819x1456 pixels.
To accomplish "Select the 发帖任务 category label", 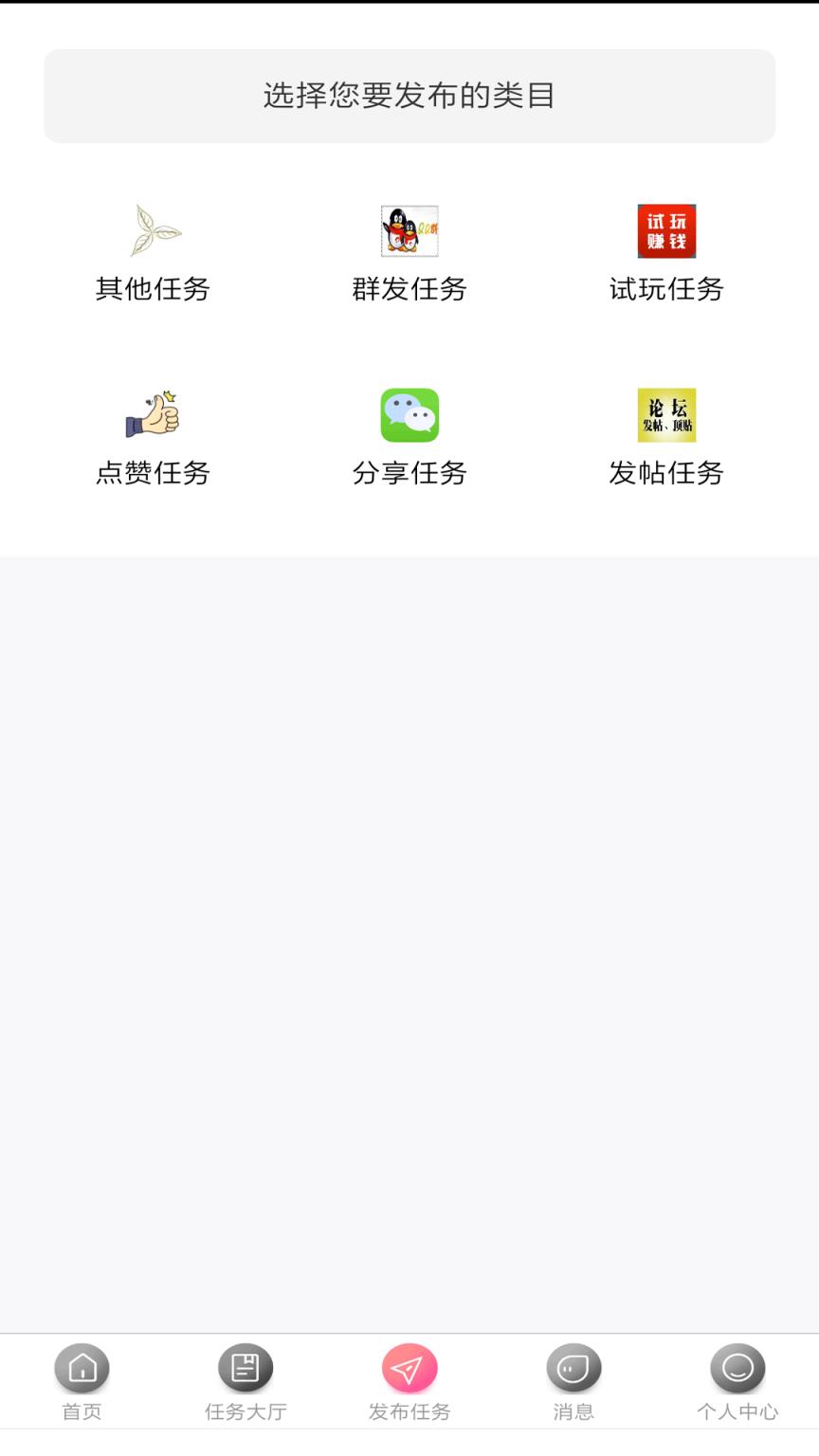I will pos(666,473).
